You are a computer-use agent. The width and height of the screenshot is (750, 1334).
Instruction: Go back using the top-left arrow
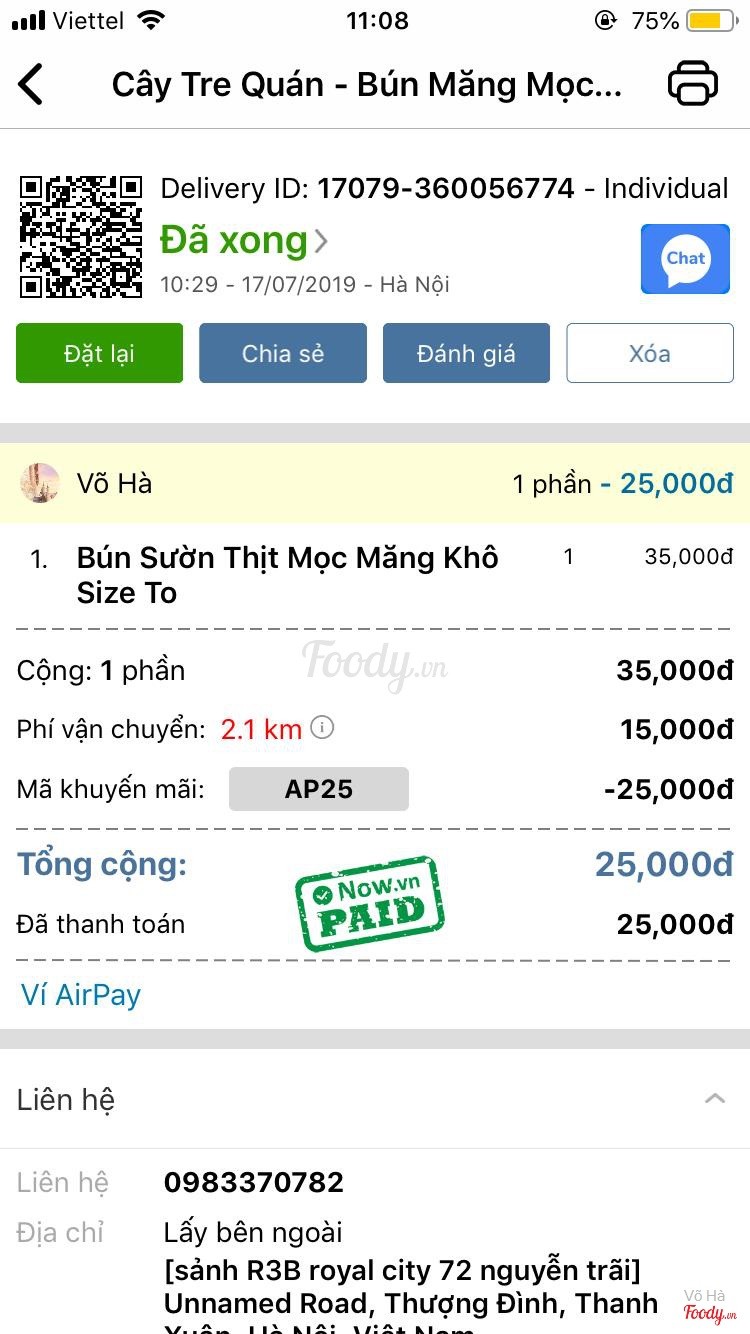[x=32, y=84]
